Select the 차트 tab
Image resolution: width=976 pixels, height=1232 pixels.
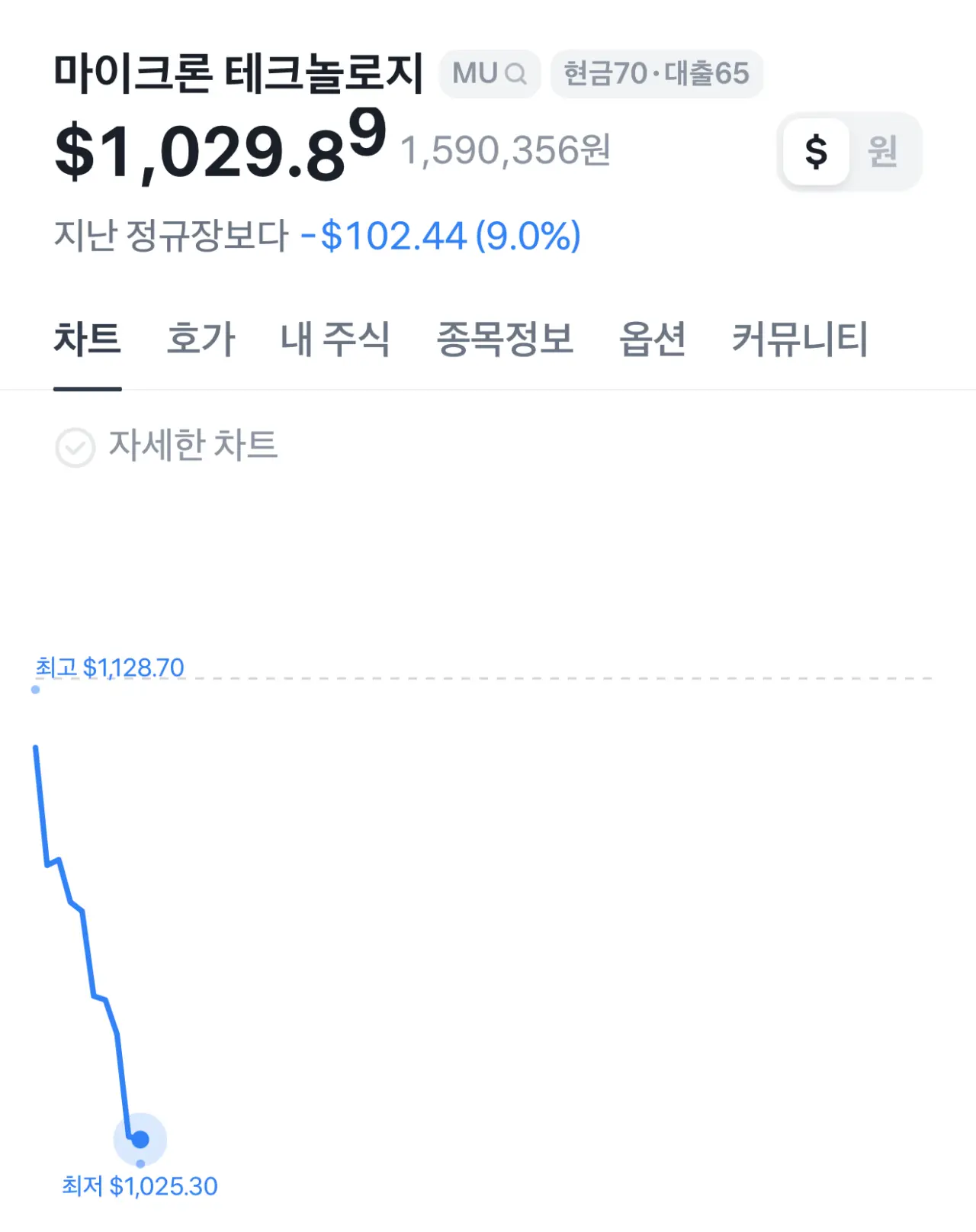pyautogui.click(x=88, y=338)
